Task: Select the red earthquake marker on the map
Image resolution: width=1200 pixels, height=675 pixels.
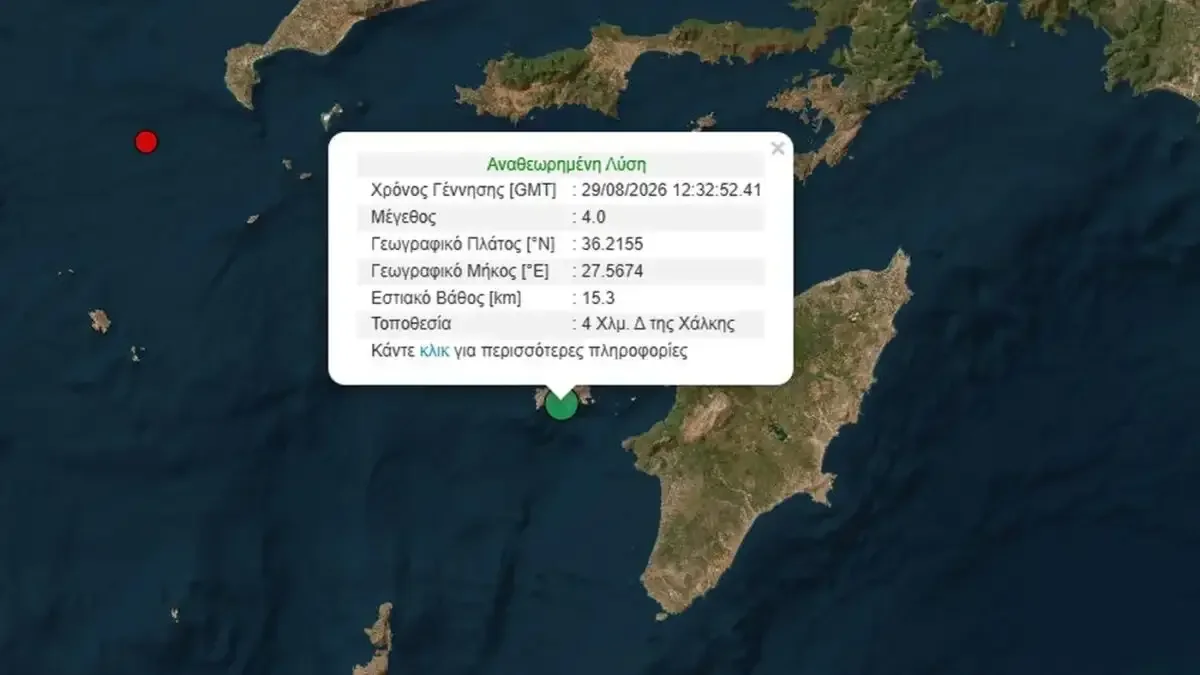Action: click(x=146, y=142)
